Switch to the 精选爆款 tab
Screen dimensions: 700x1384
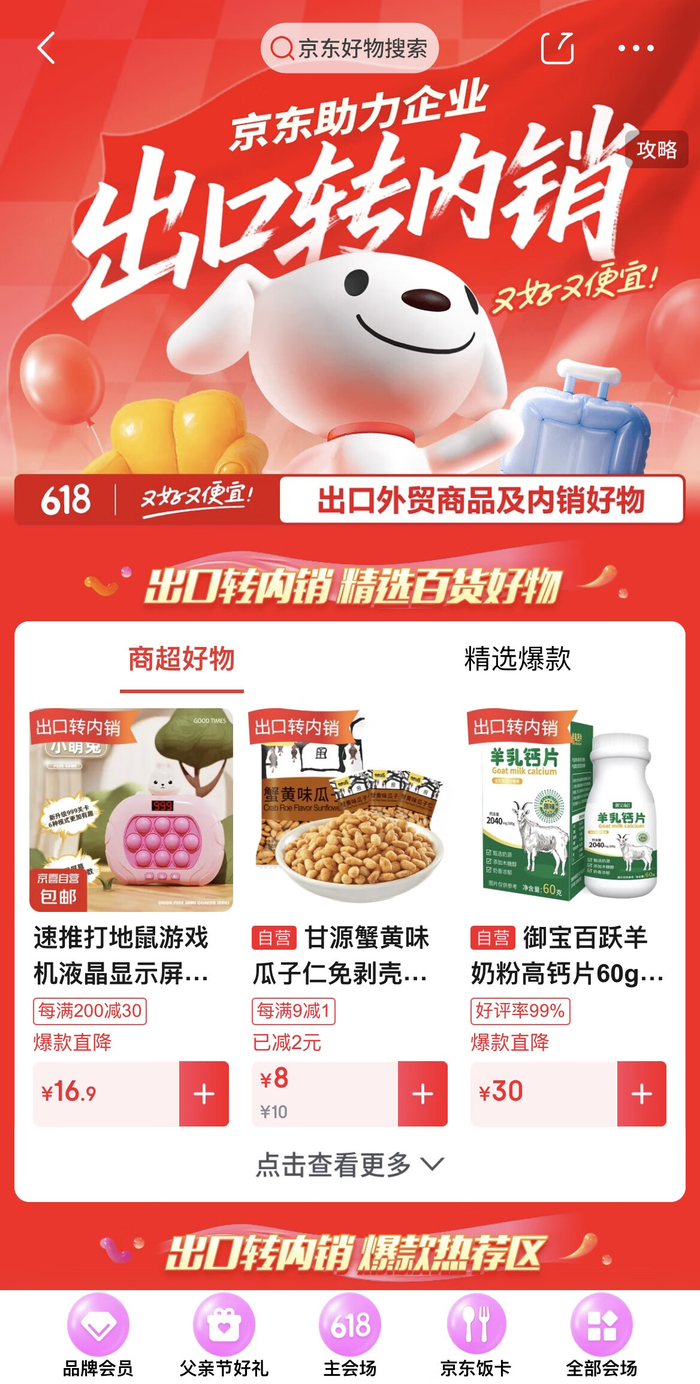click(x=517, y=659)
